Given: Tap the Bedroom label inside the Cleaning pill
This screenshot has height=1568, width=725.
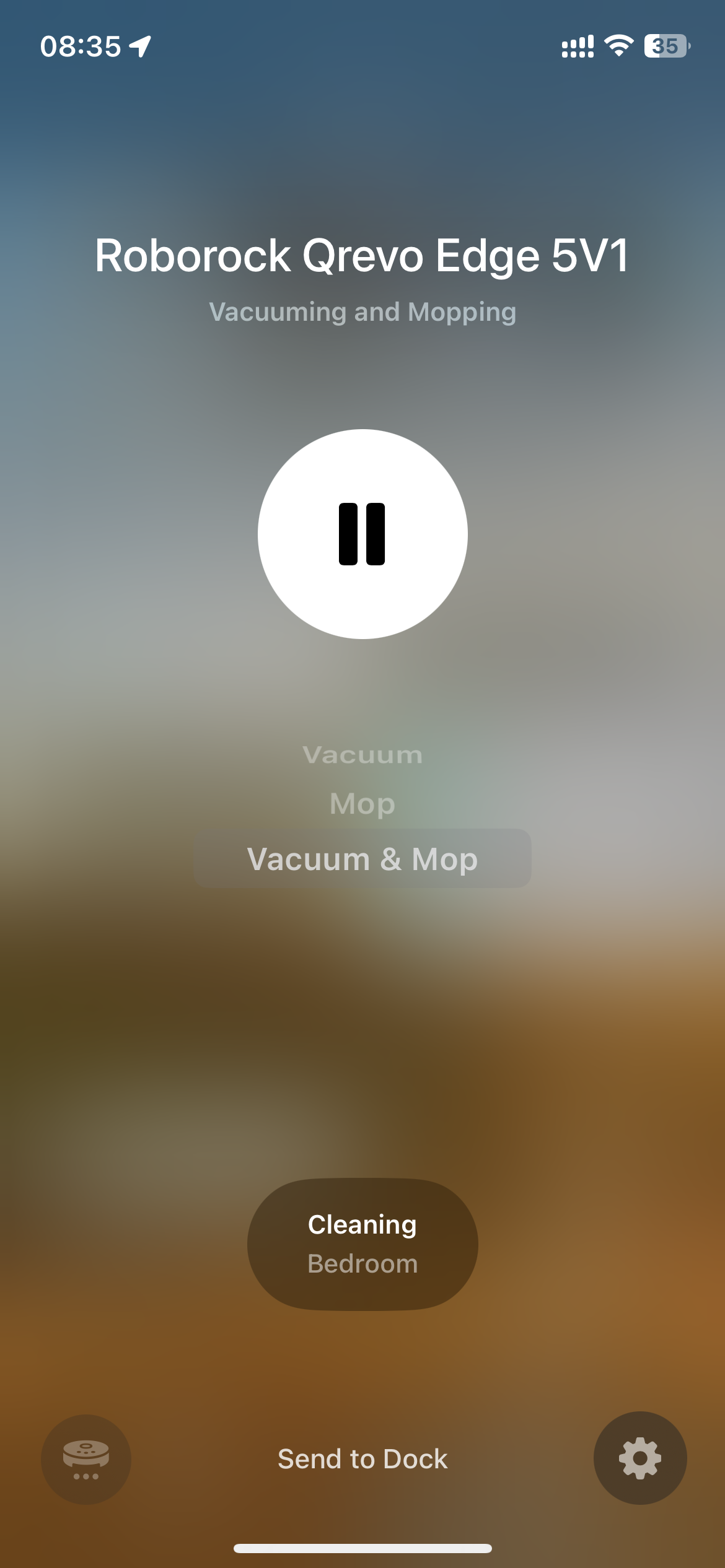Looking at the screenshot, I should pyautogui.click(x=362, y=1263).
